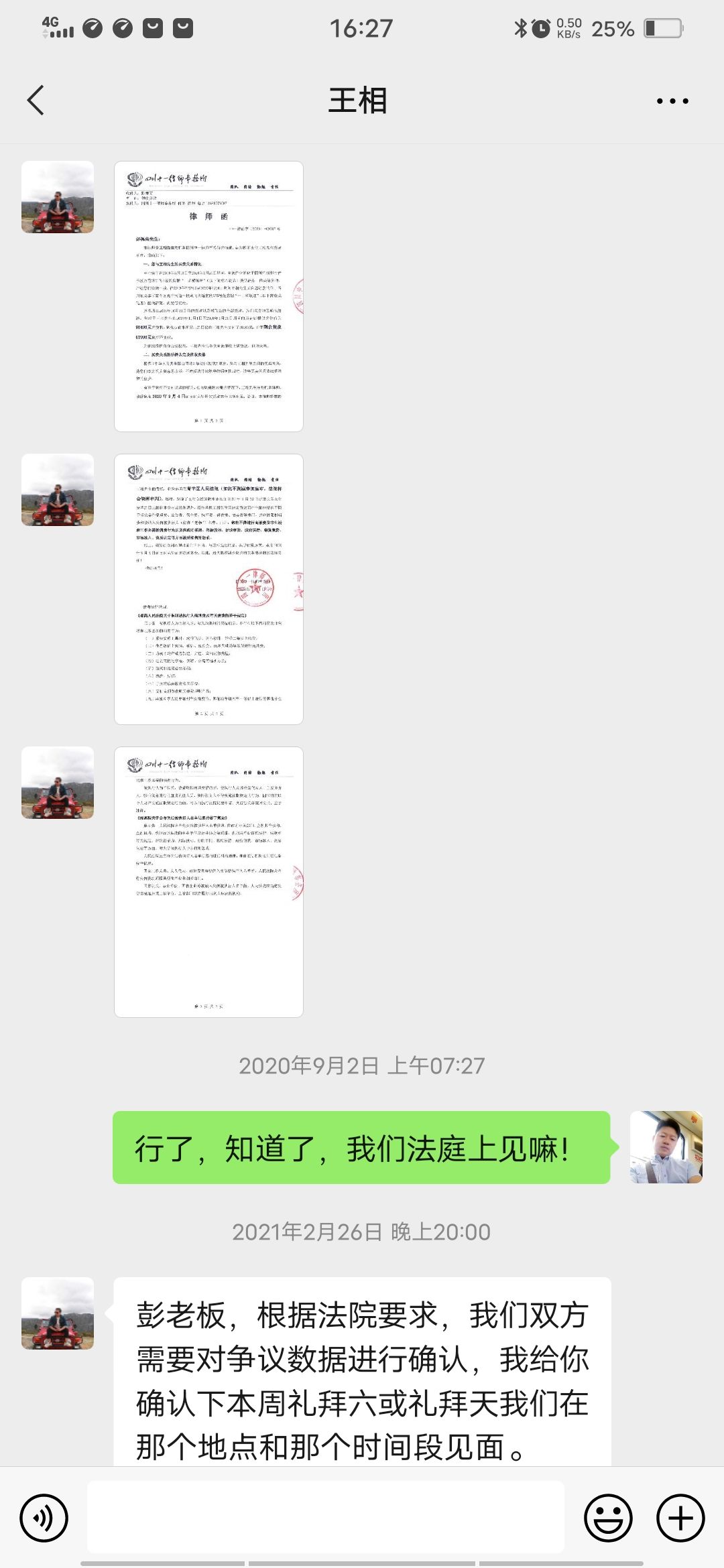This screenshot has width=724, height=1568.
Task: Tap my own avatar next to green bubble
Action: tap(666, 1147)
